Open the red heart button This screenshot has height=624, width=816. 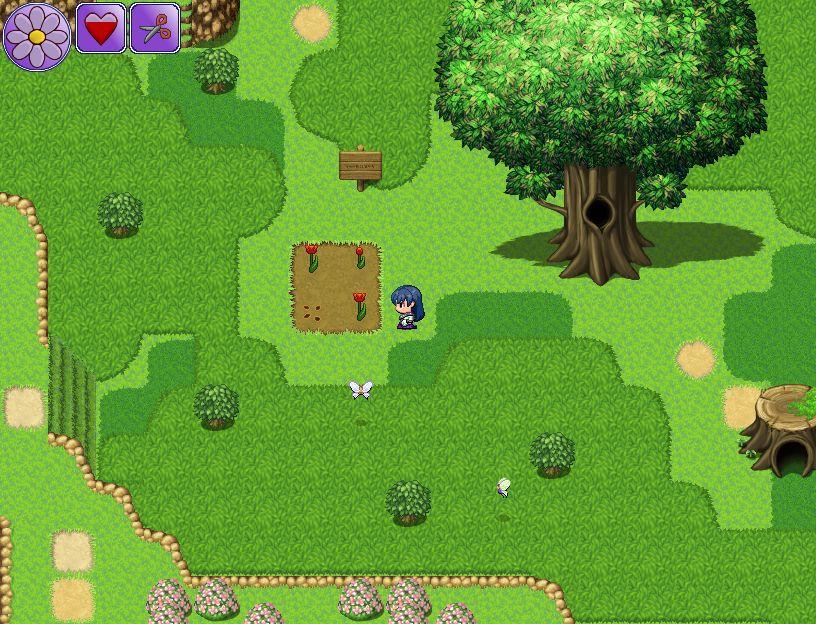click(101, 28)
